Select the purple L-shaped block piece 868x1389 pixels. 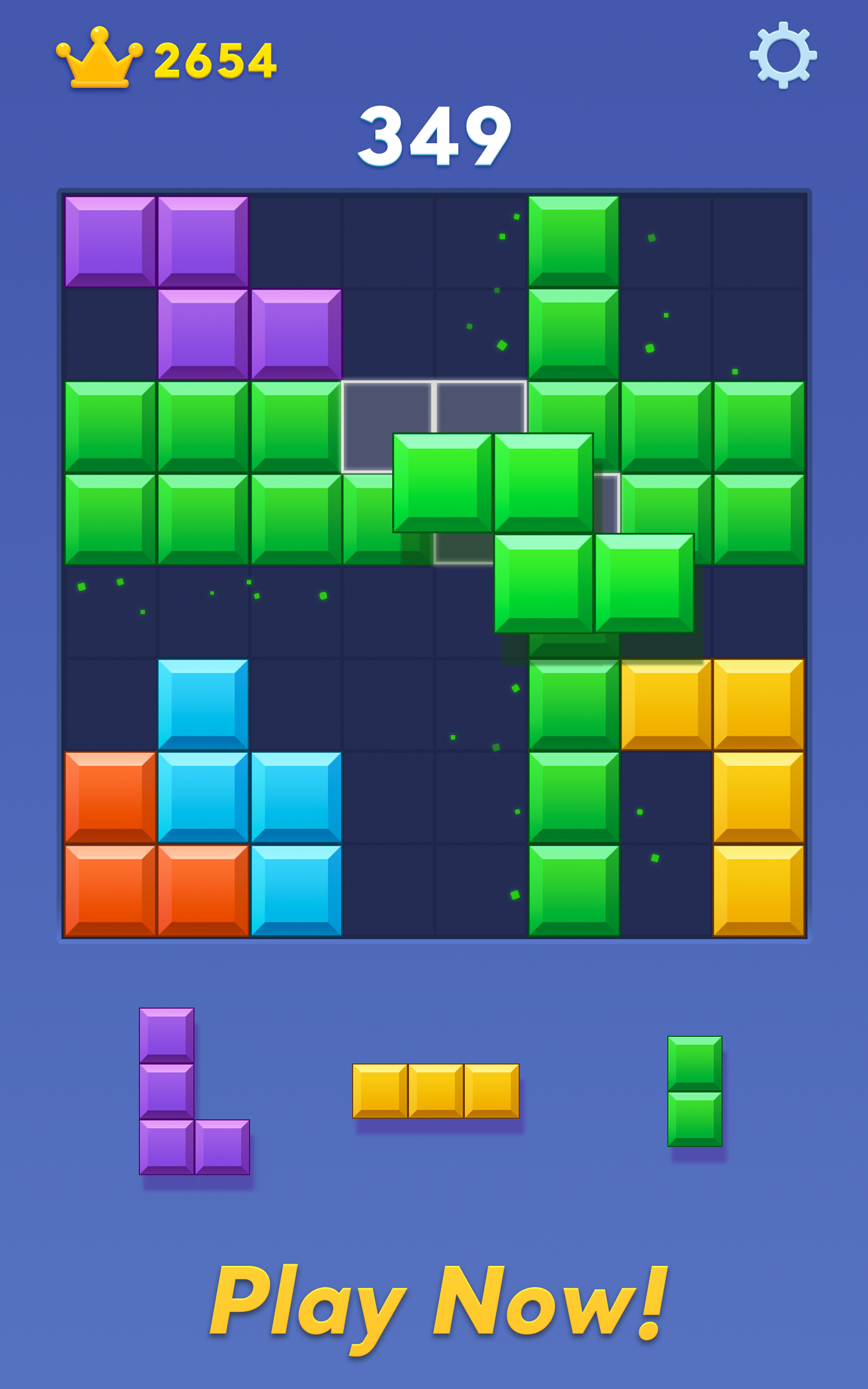(194, 1092)
